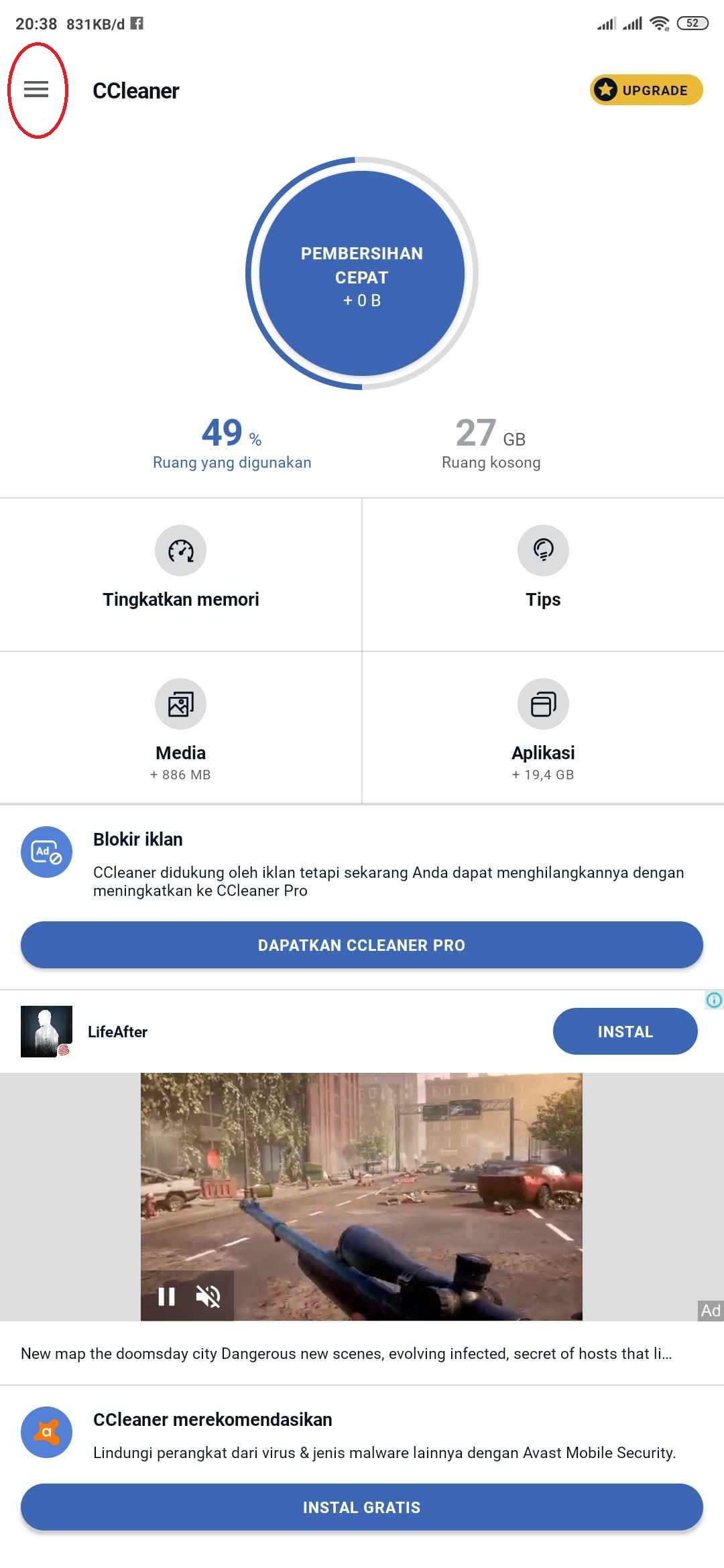Open the Tips section
Viewport: 724px width, 1568px height.
543,574
